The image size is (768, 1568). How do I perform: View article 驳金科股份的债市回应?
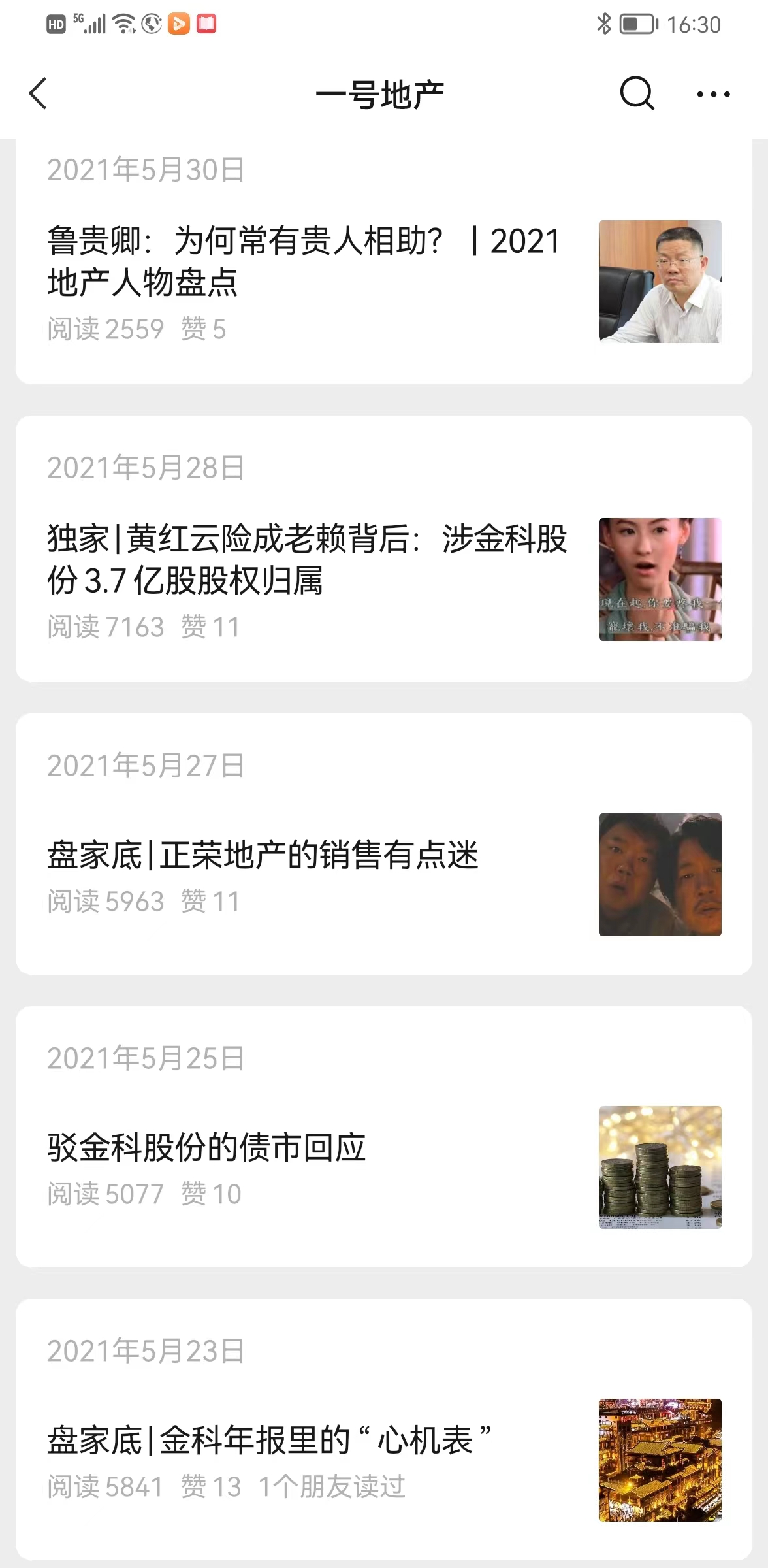coord(206,1148)
